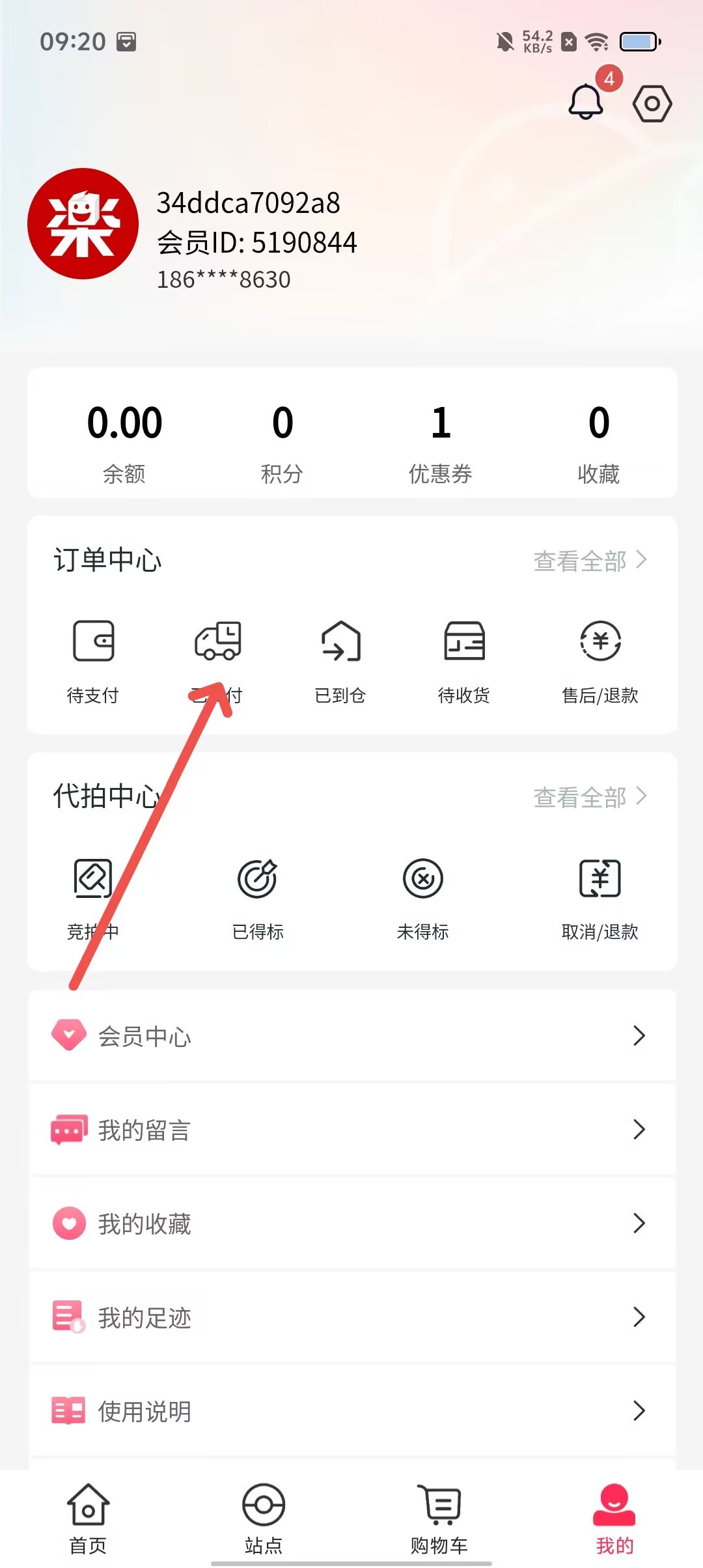Open 我的收藏 favorites row

click(x=351, y=1224)
